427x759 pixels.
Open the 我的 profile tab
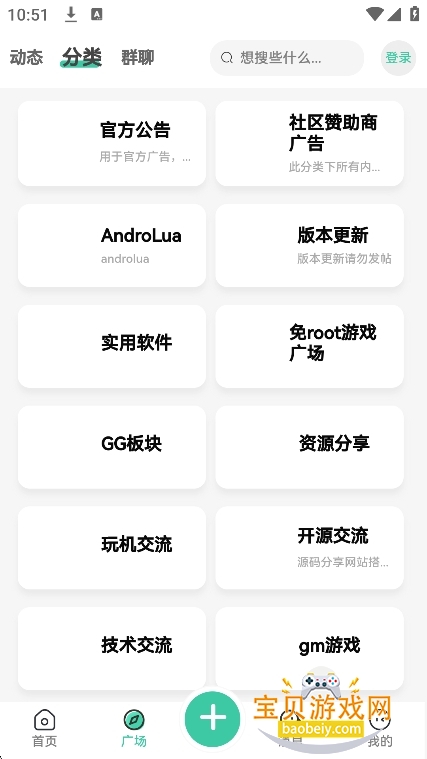coord(380,729)
